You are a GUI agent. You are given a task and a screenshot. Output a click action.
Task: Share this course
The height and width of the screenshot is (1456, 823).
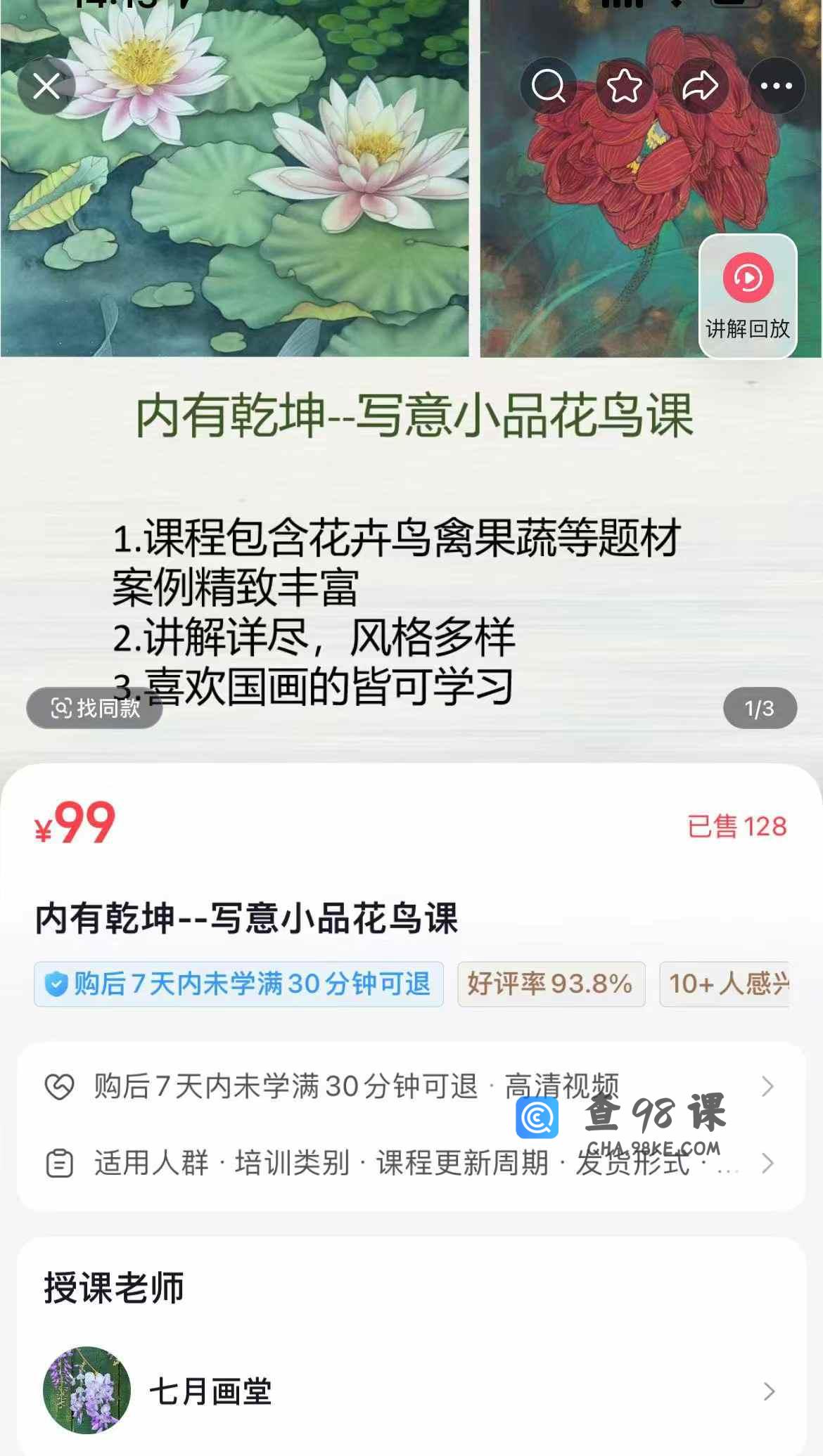(x=700, y=86)
